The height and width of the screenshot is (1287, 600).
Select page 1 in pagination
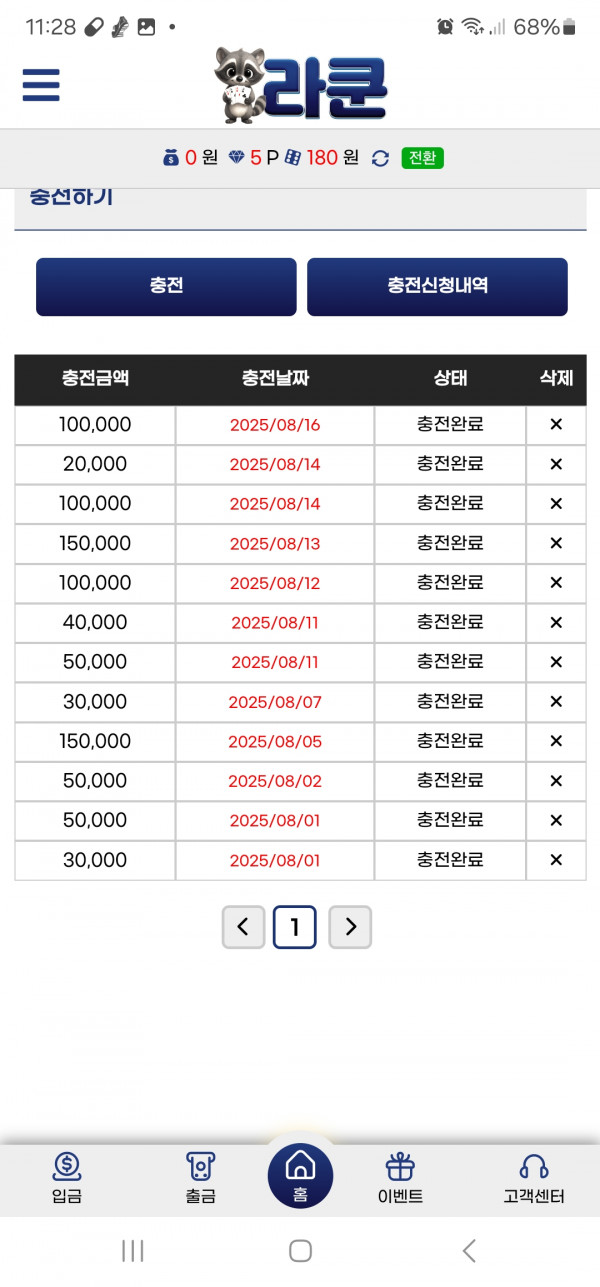(295, 927)
